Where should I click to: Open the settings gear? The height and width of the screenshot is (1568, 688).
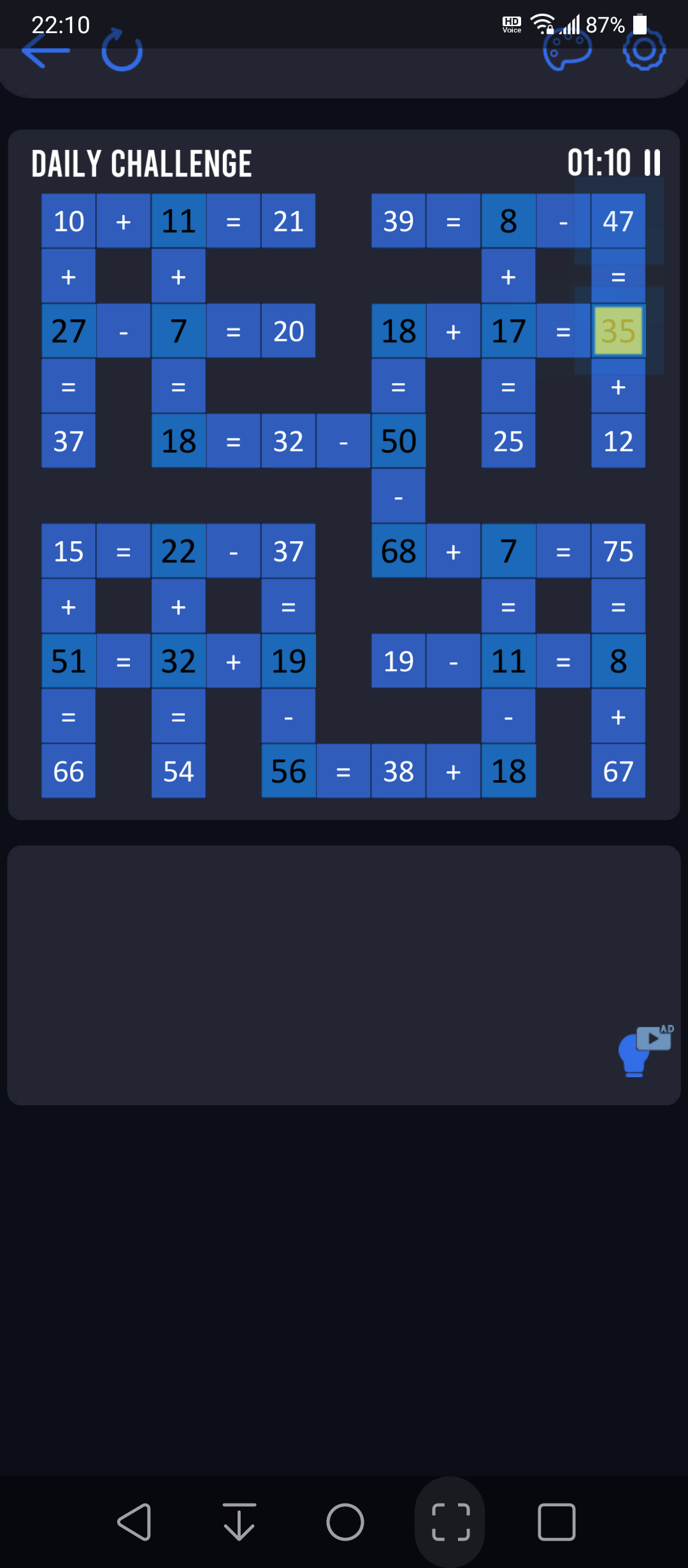point(644,50)
